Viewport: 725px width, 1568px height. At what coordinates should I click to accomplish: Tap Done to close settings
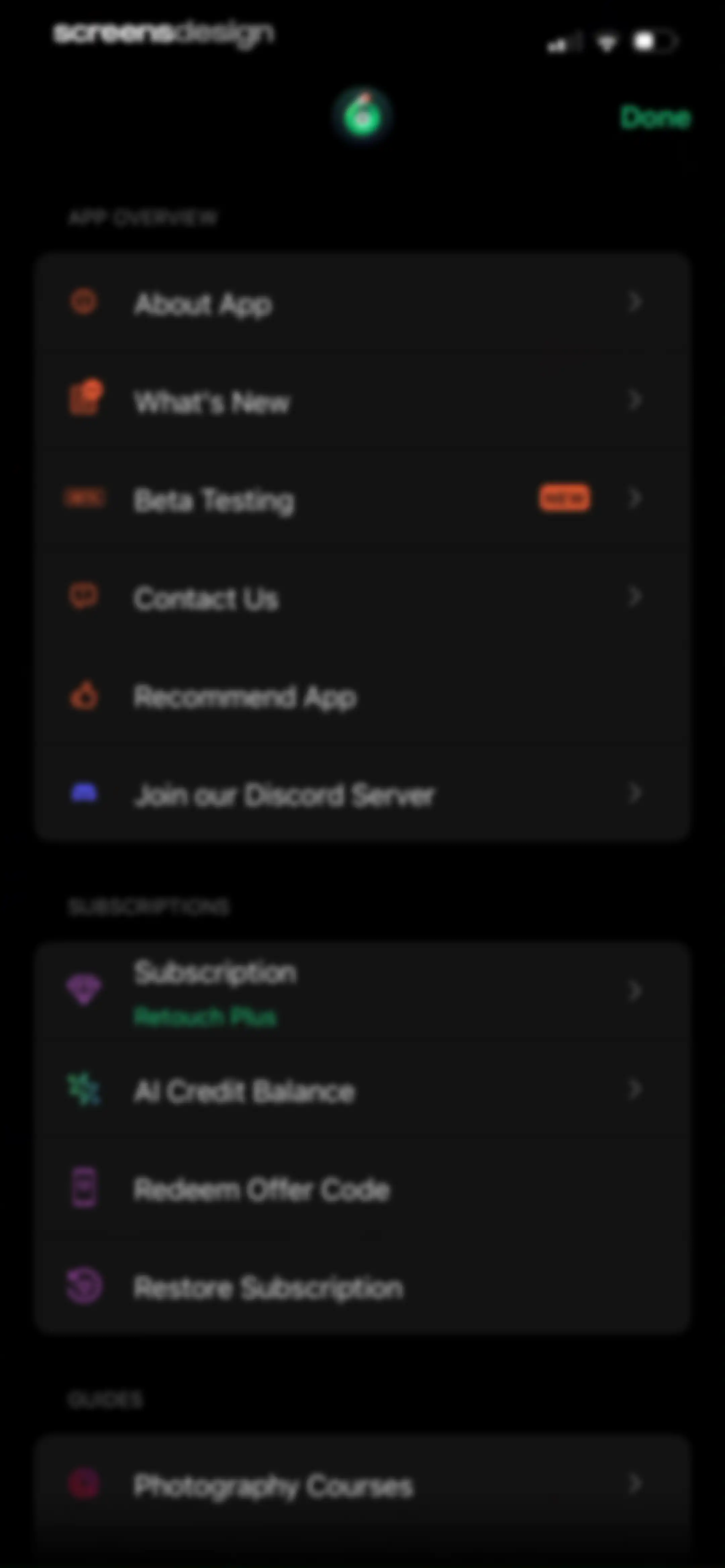pos(655,117)
